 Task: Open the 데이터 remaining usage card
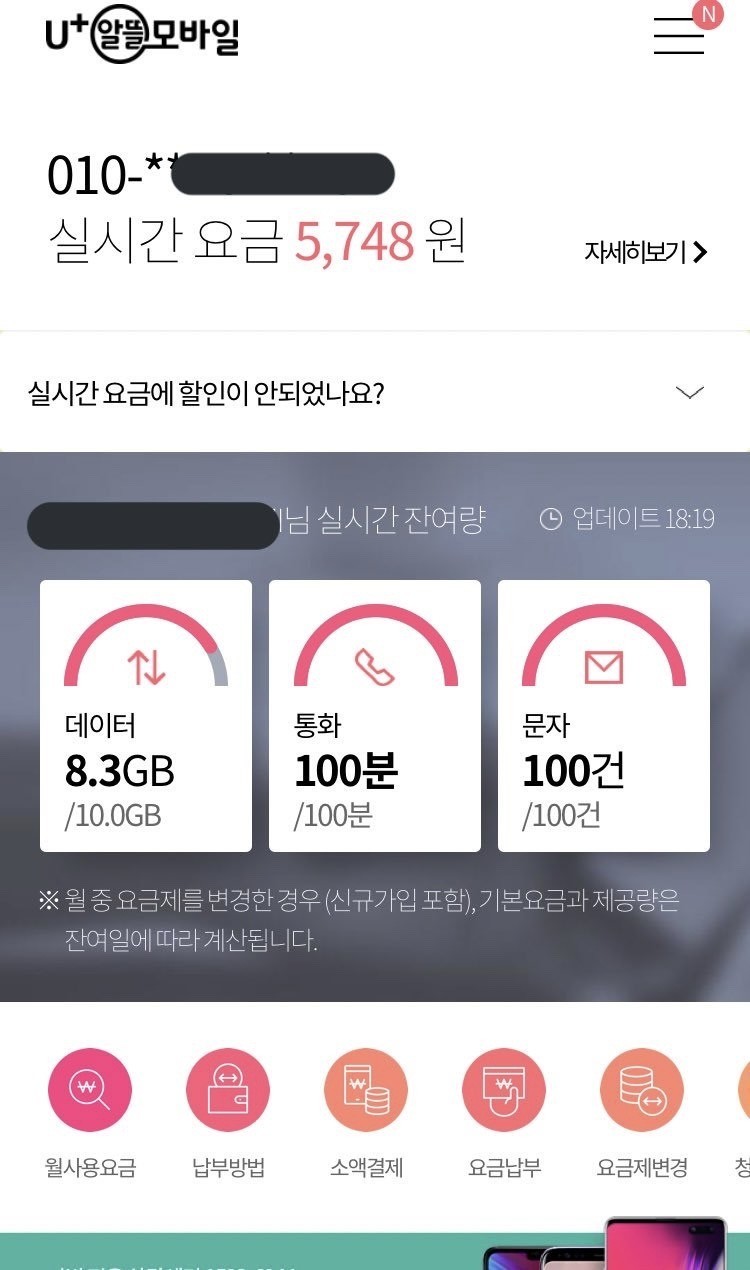pos(146,715)
